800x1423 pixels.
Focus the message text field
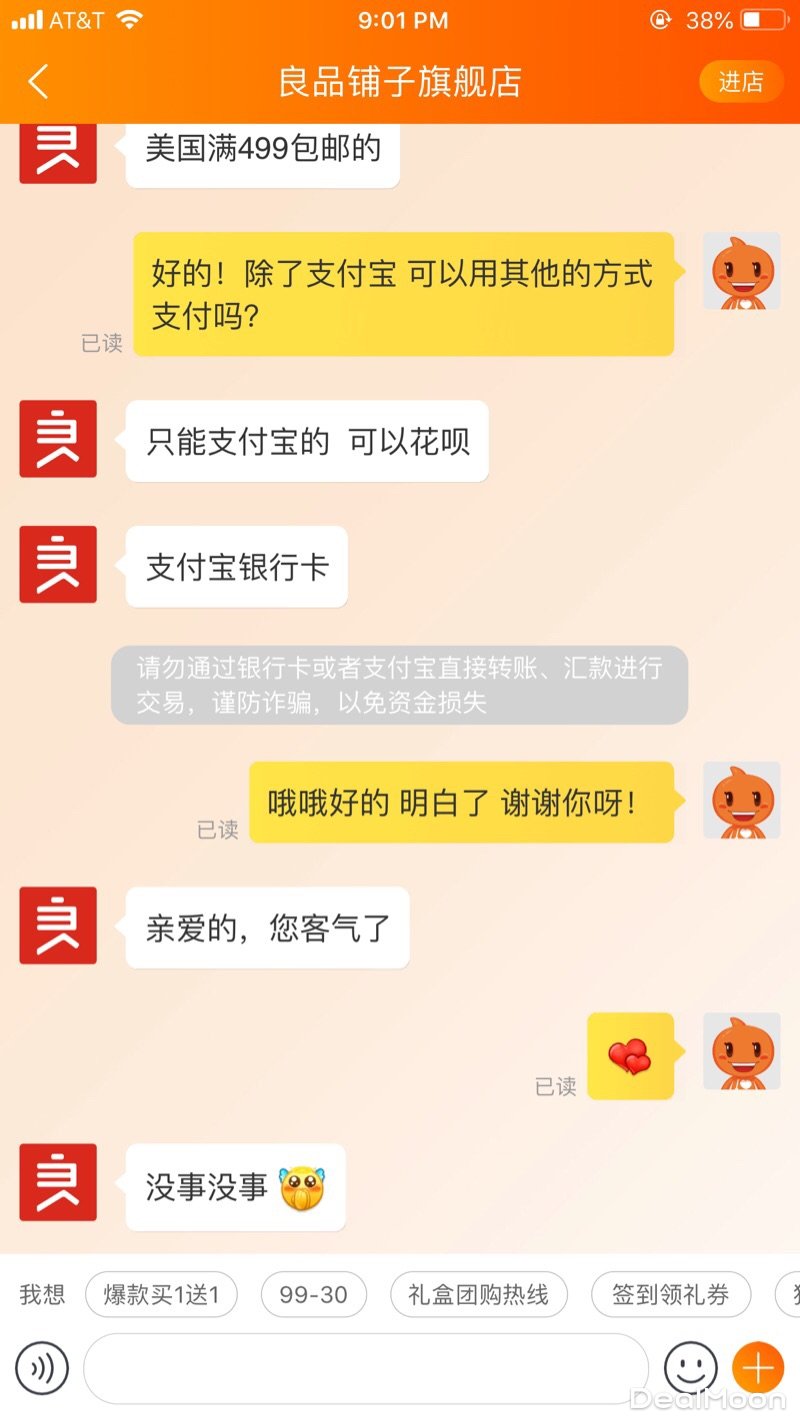366,1367
